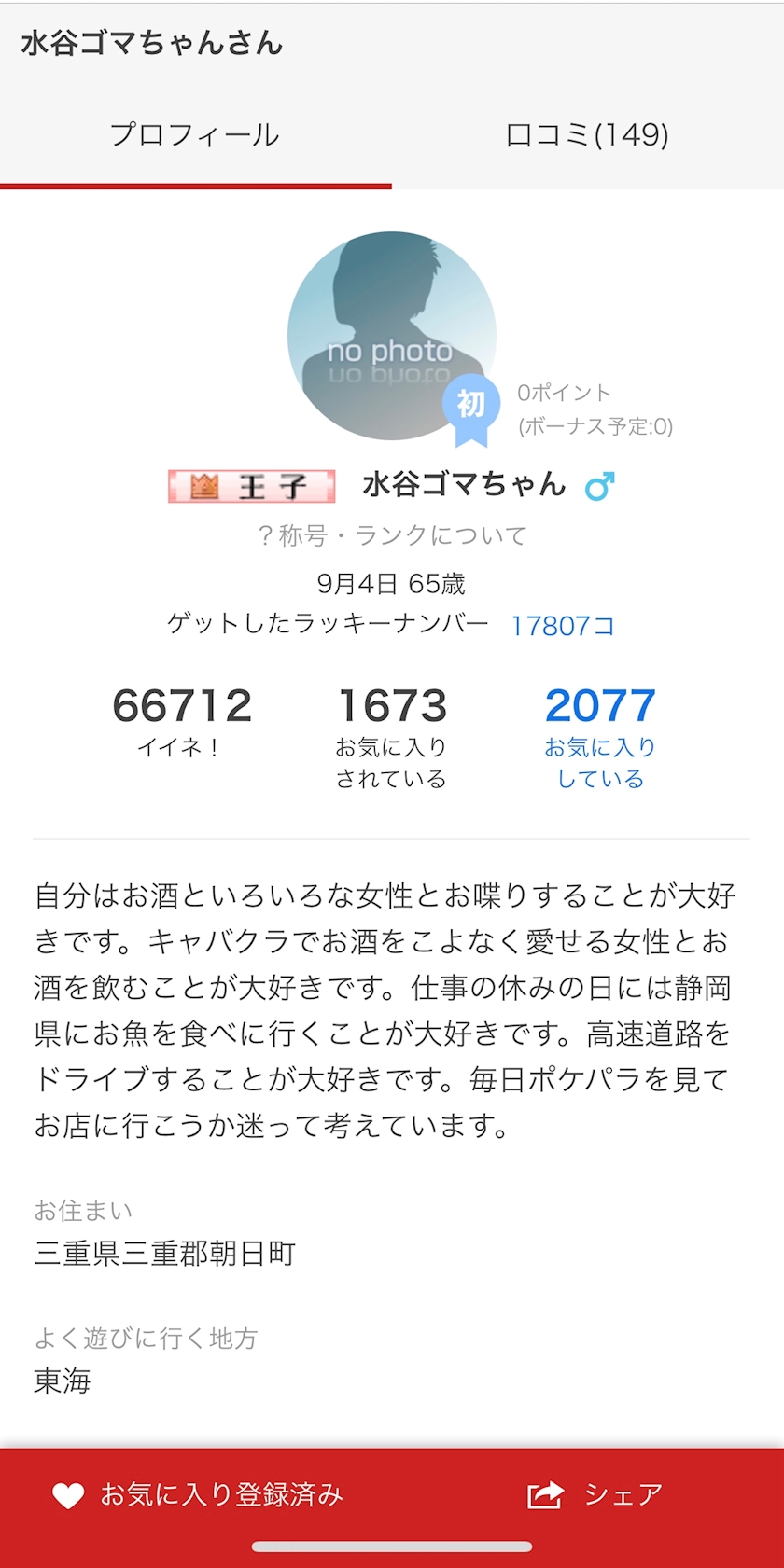Select the プロフィール tab
This screenshot has width=784, height=1568.
195,135
